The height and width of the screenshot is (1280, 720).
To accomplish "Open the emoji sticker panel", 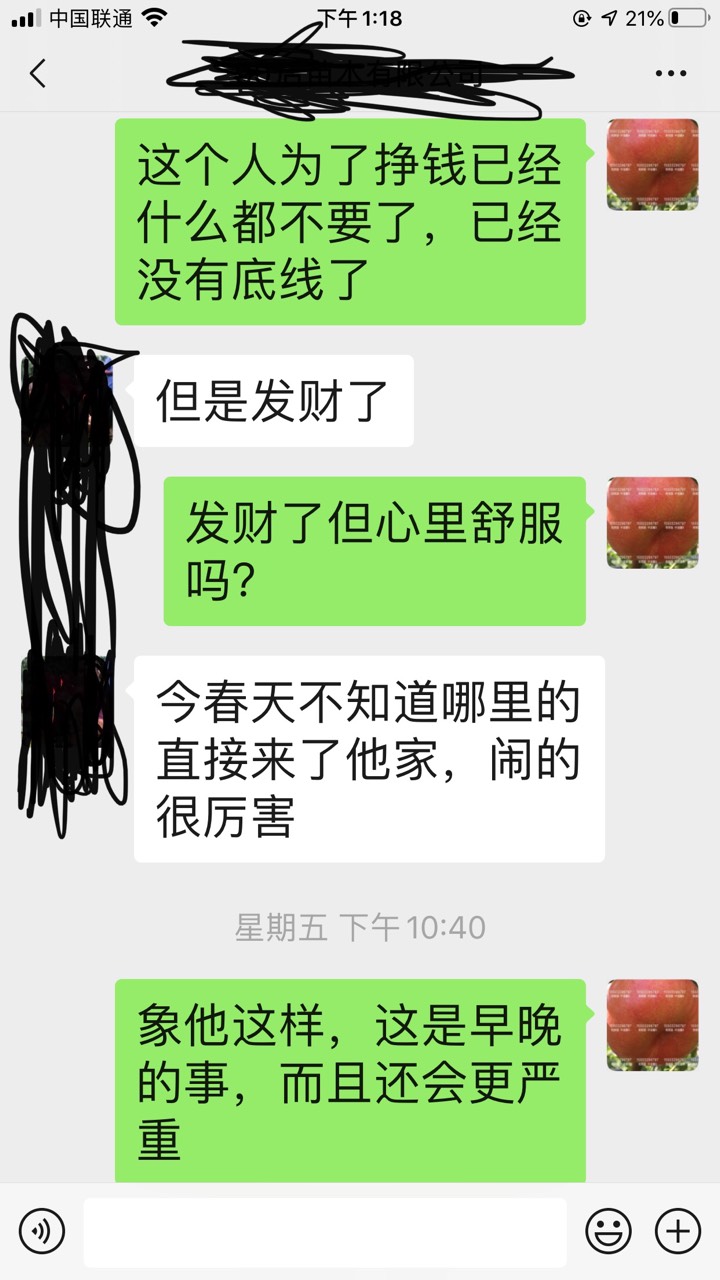I will 607,1229.
